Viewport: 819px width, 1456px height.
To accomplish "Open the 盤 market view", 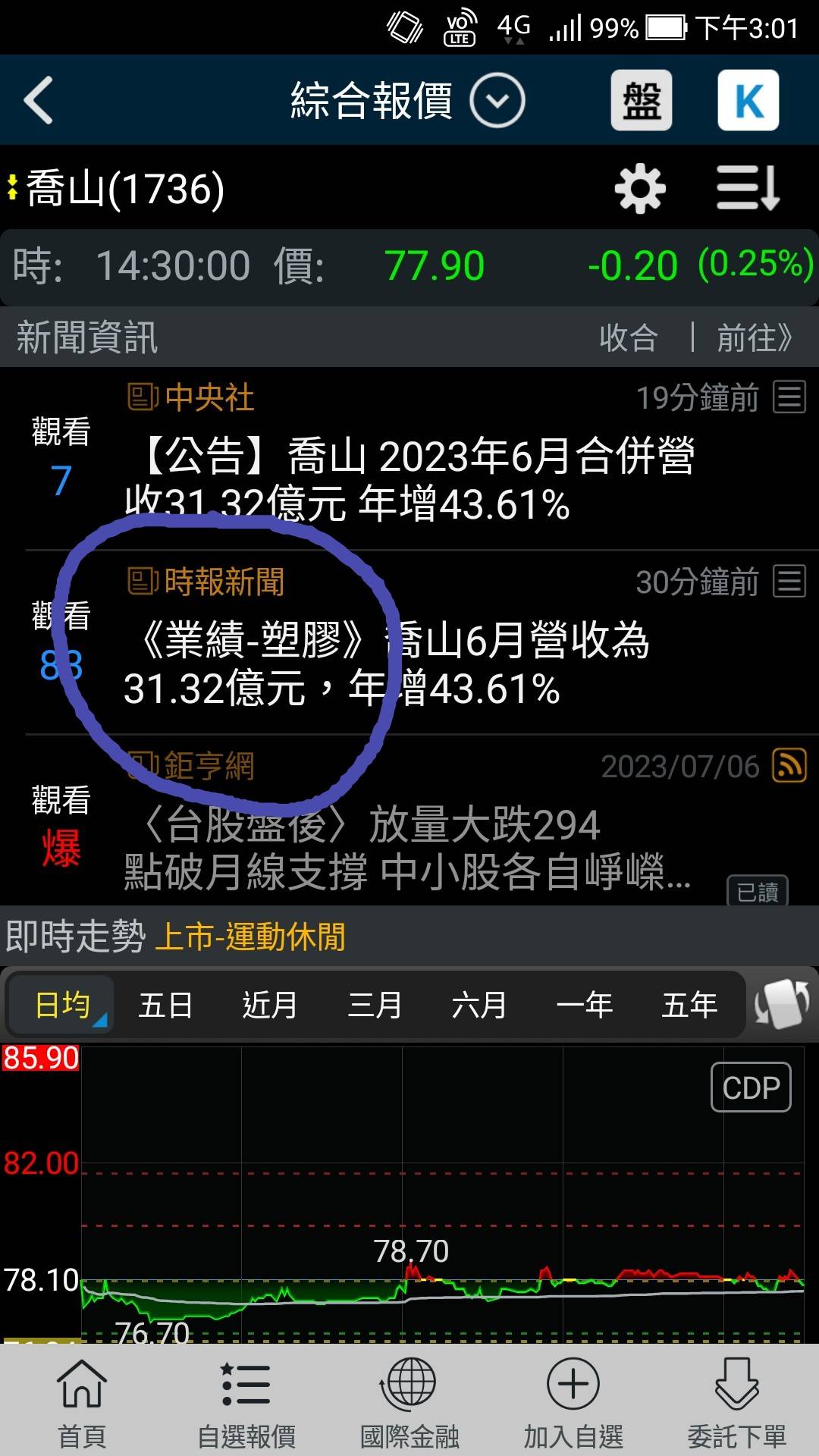I will coord(641,100).
